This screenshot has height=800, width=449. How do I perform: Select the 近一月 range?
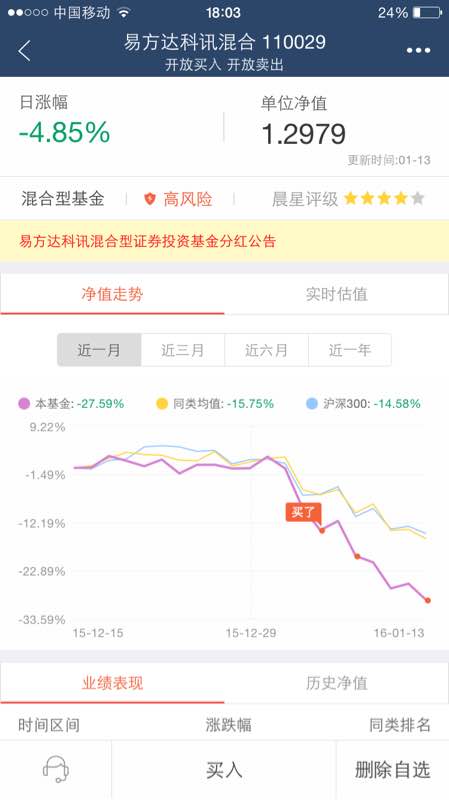pyautogui.click(x=99, y=350)
